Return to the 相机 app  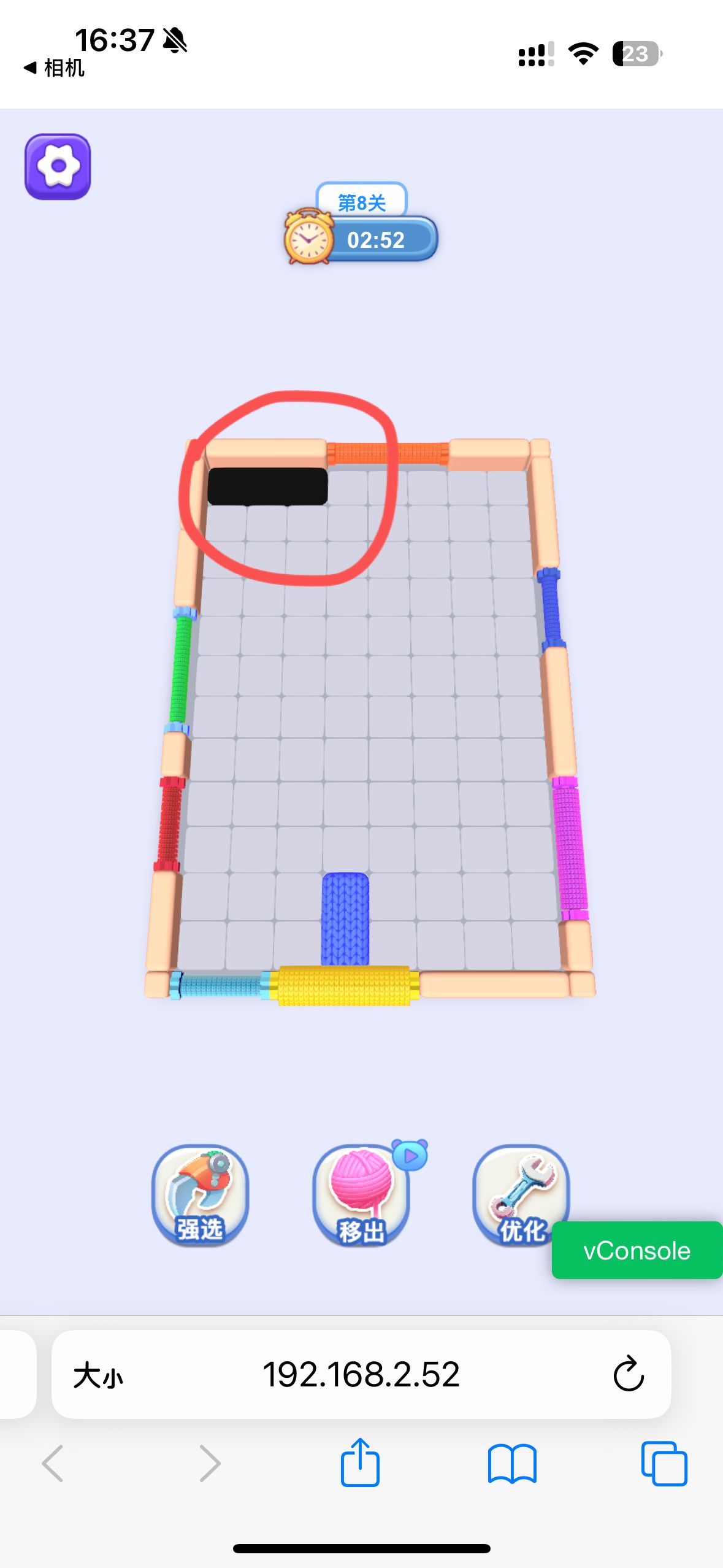(x=54, y=67)
